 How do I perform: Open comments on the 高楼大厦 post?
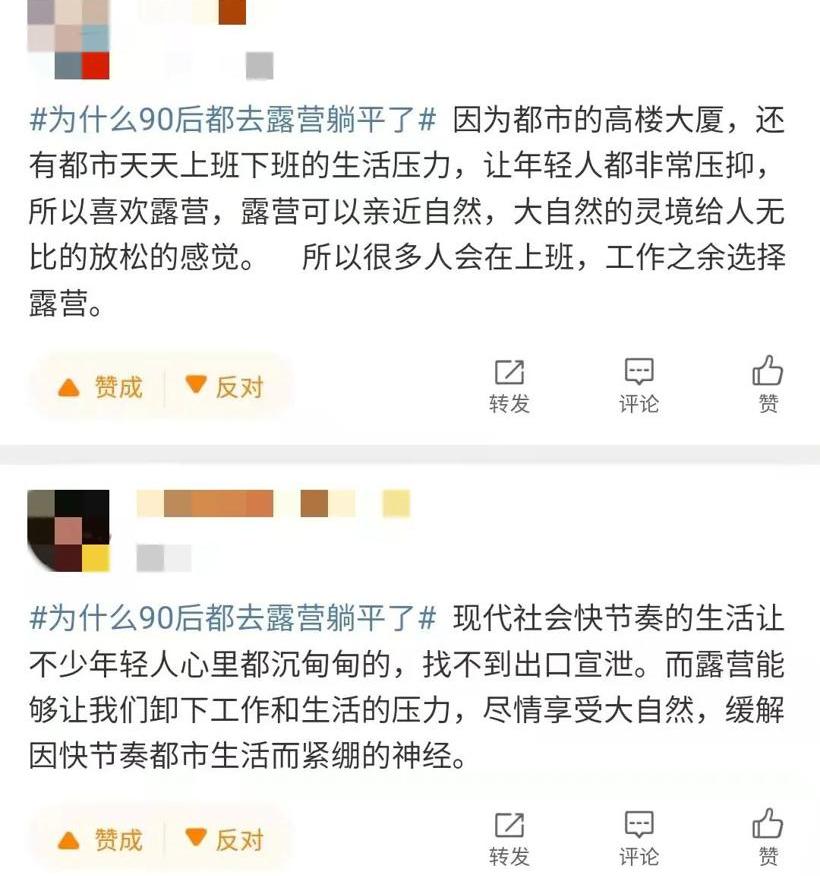638,385
